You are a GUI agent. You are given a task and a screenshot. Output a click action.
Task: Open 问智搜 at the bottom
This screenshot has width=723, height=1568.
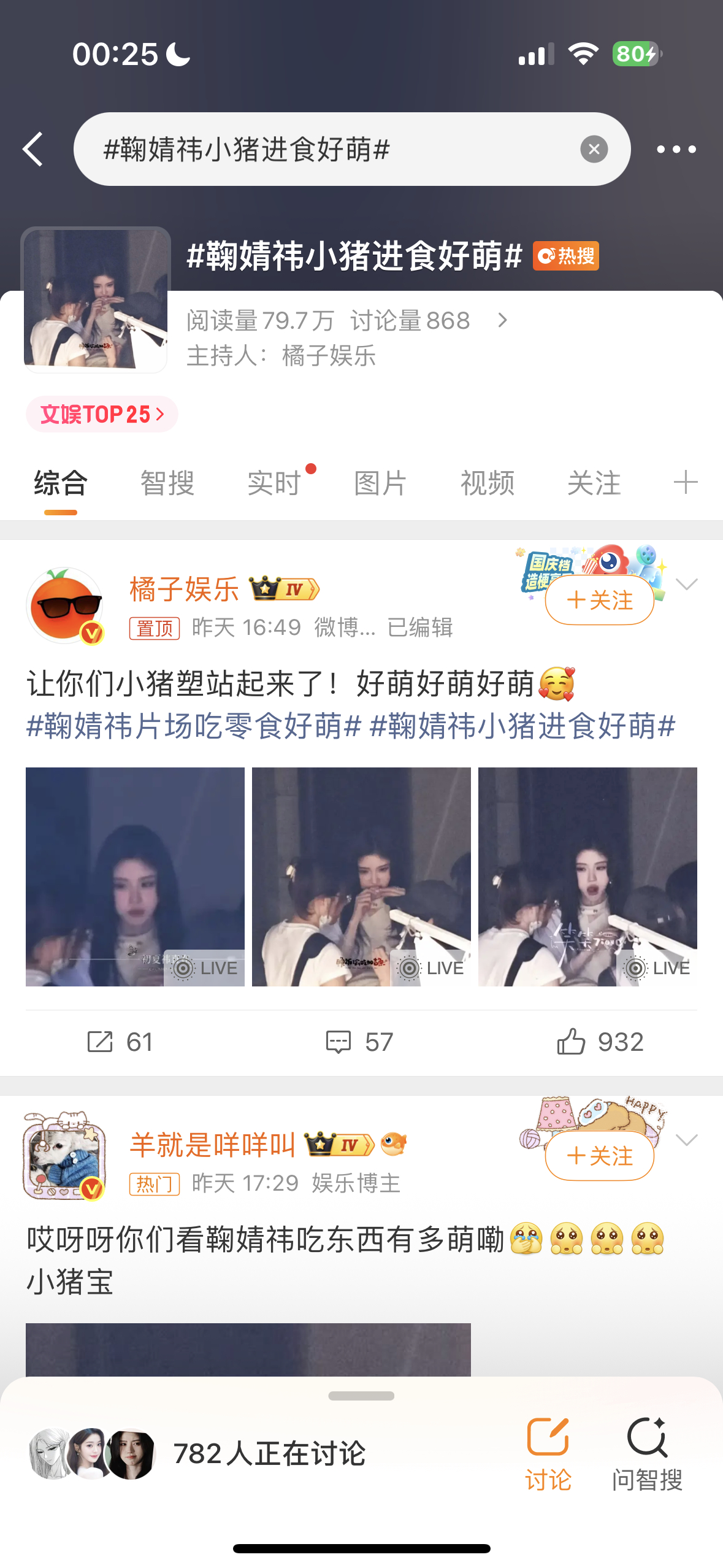[x=647, y=1454]
